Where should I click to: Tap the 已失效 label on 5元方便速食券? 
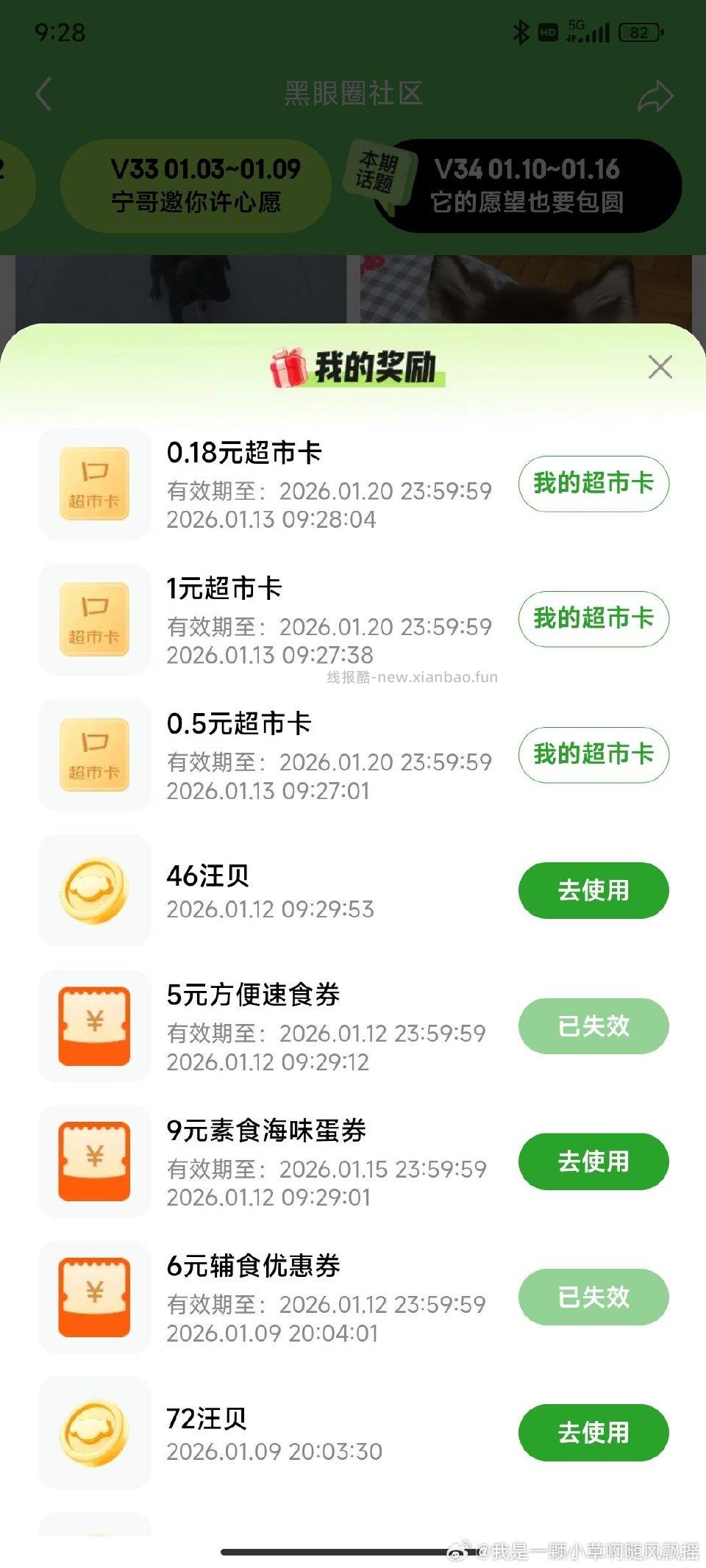click(x=593, y=1026)
